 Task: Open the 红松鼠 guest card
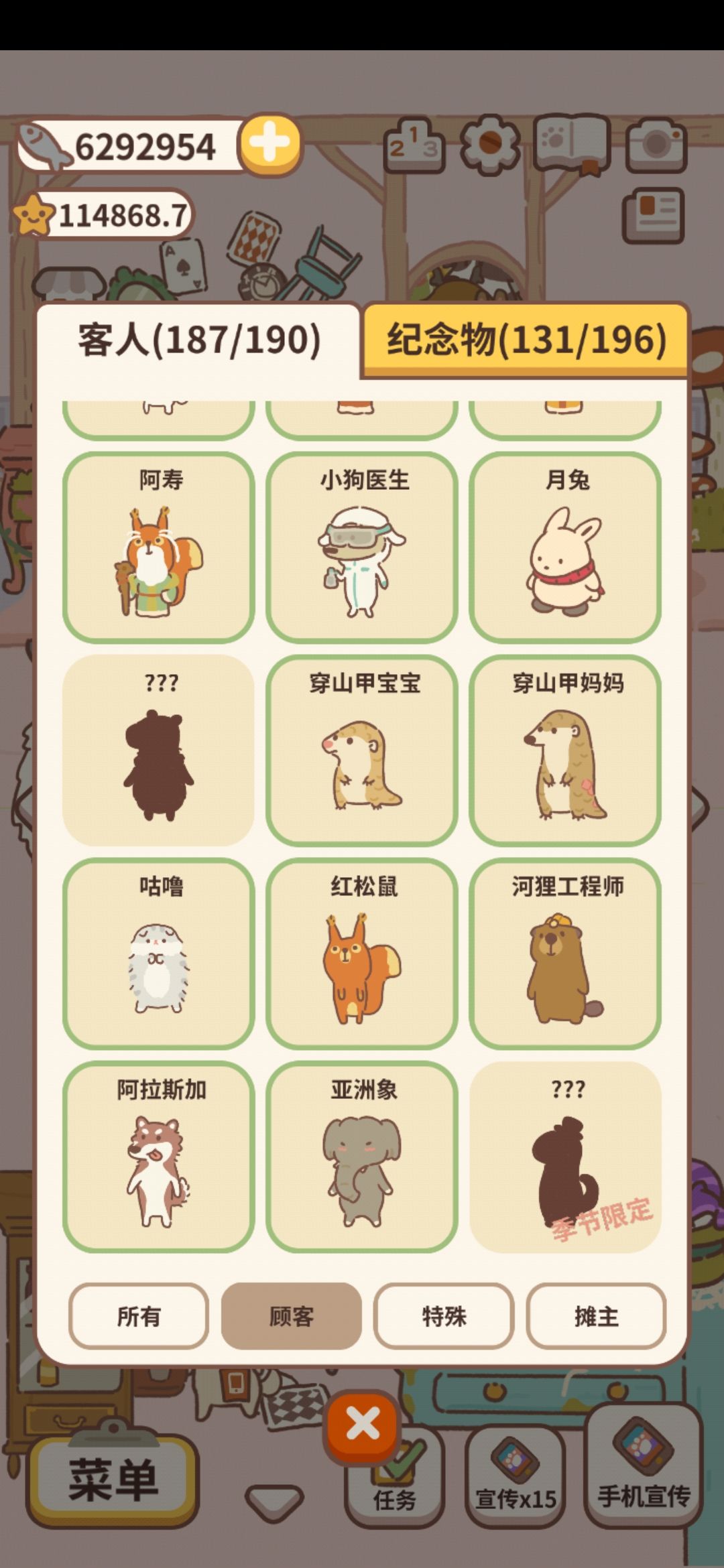point(362,954)
